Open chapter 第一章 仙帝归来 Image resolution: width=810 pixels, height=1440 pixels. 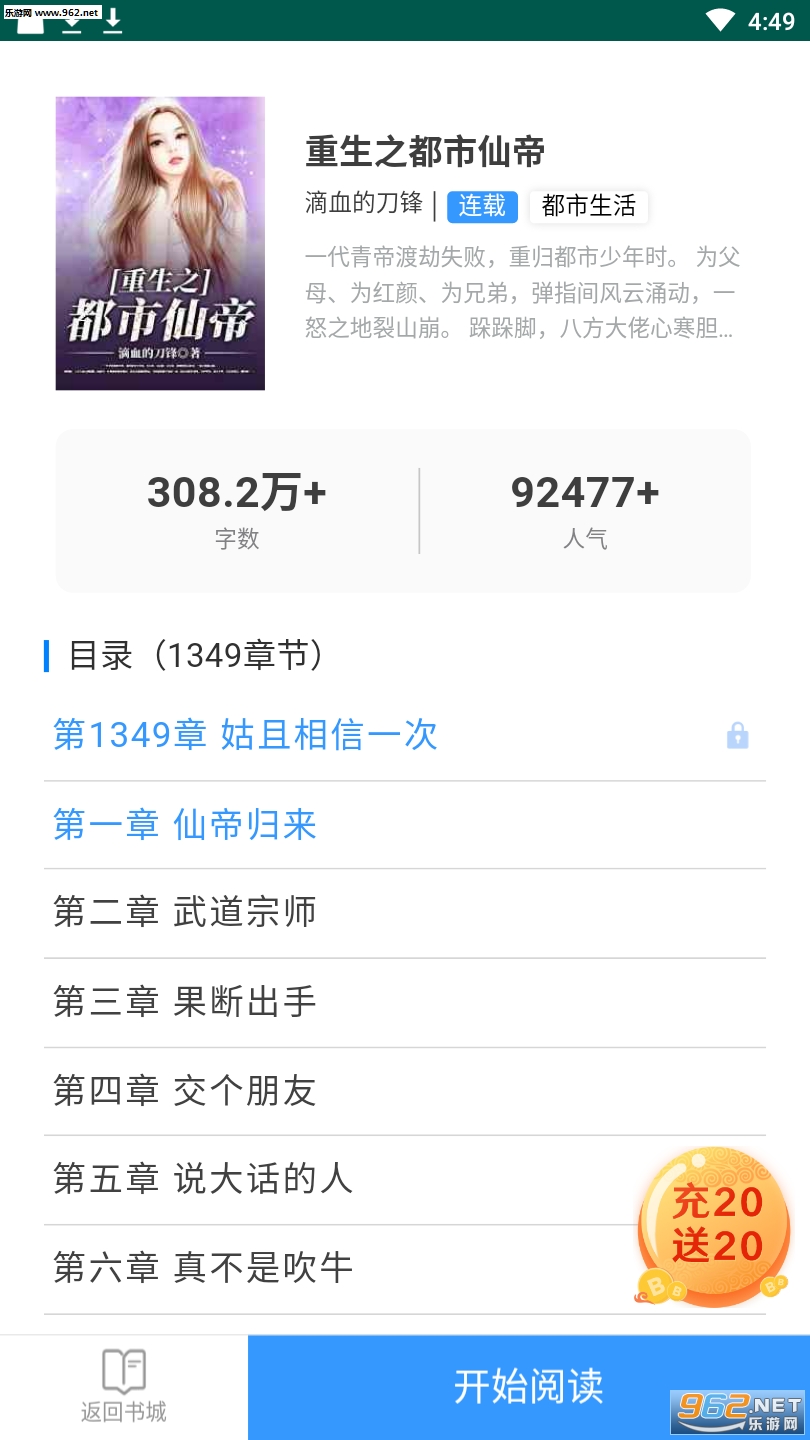[185, 825]
